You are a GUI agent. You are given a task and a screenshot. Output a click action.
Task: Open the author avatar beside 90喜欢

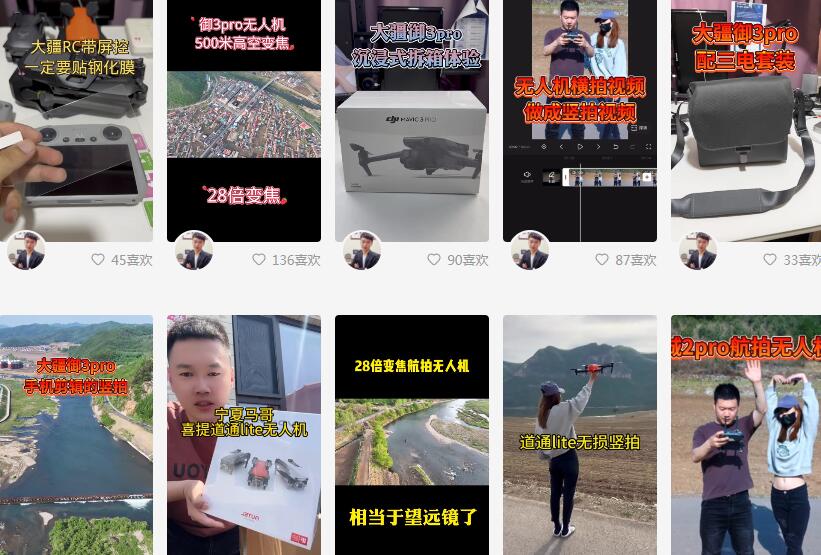coord(362,251)
